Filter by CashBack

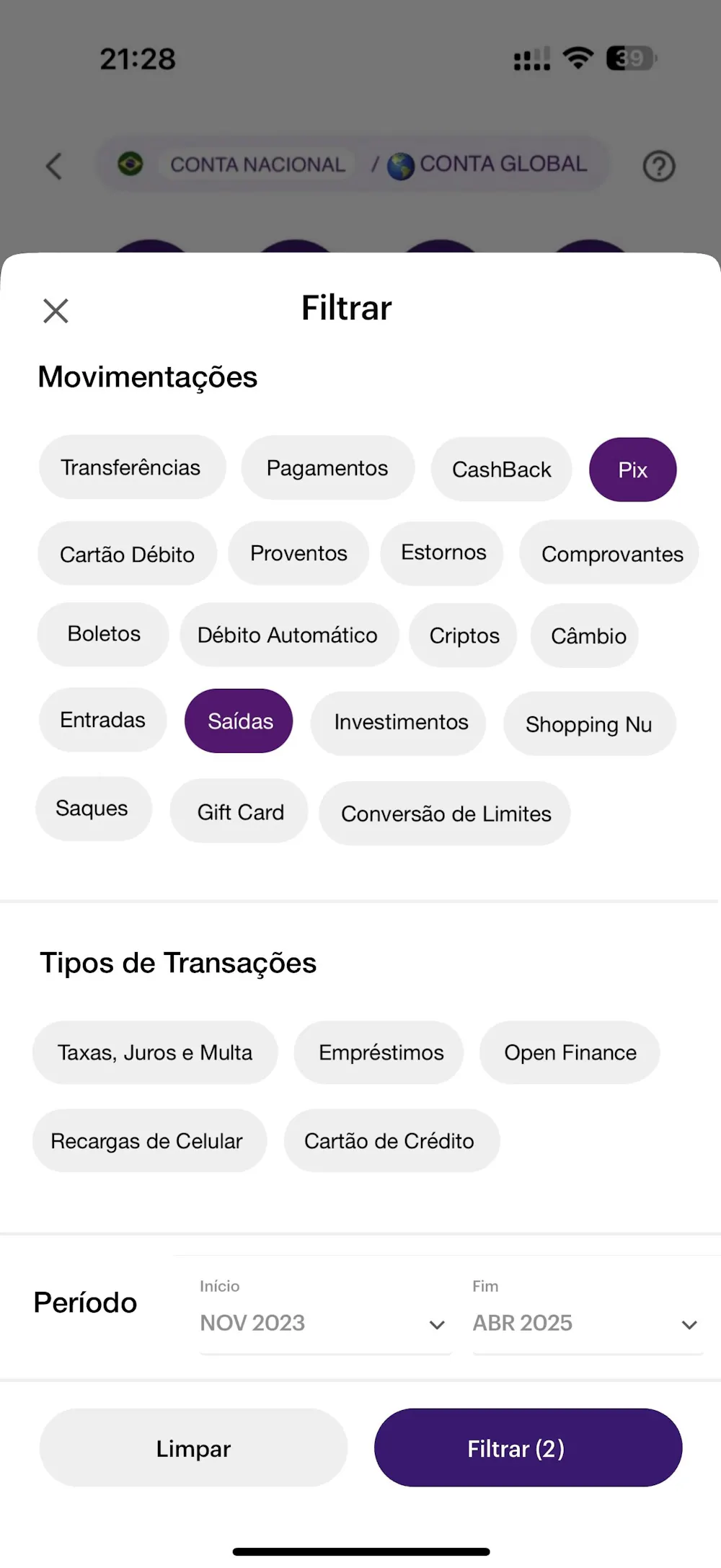(x=501, y=470)
